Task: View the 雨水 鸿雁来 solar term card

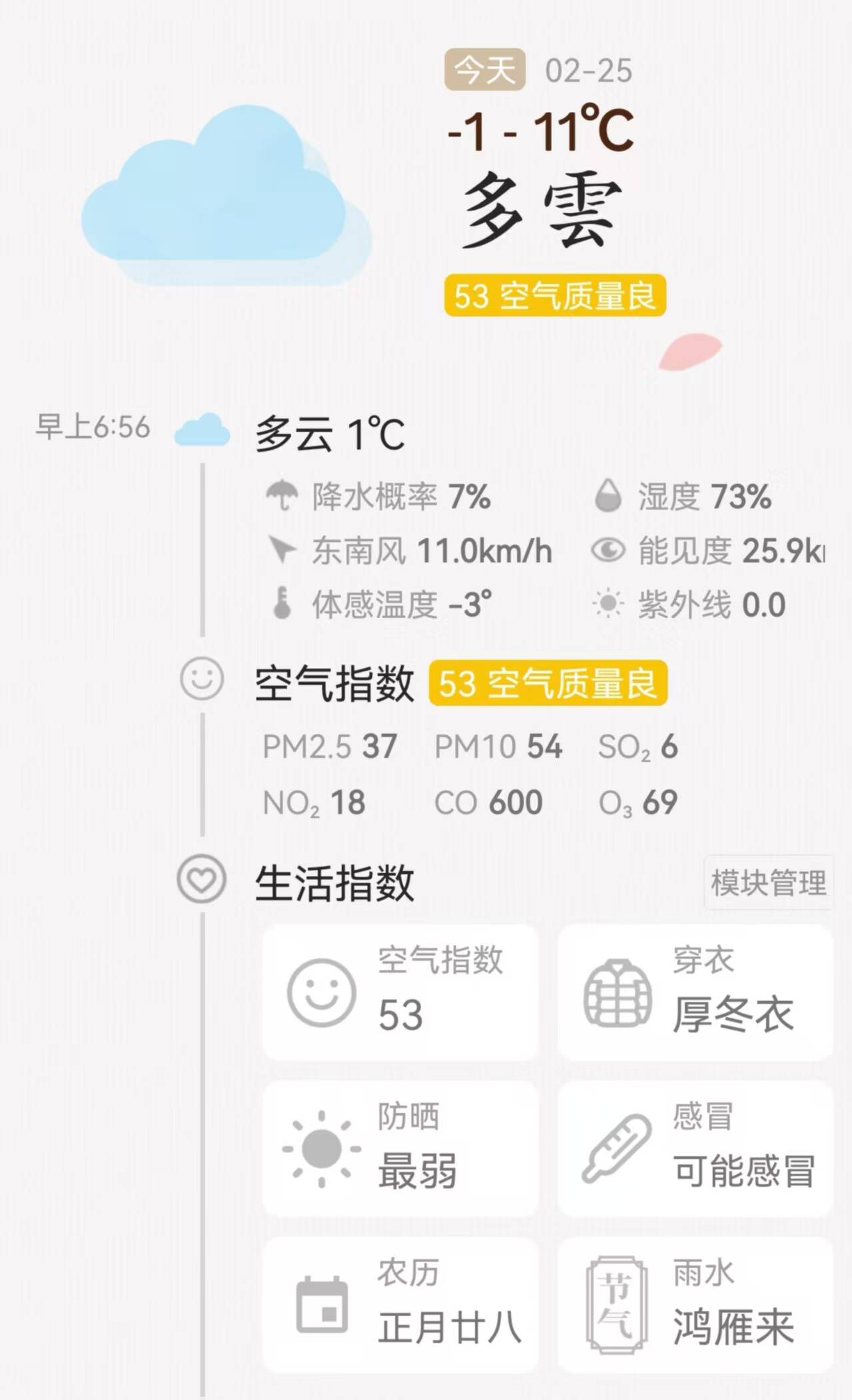Action: 695,1305
